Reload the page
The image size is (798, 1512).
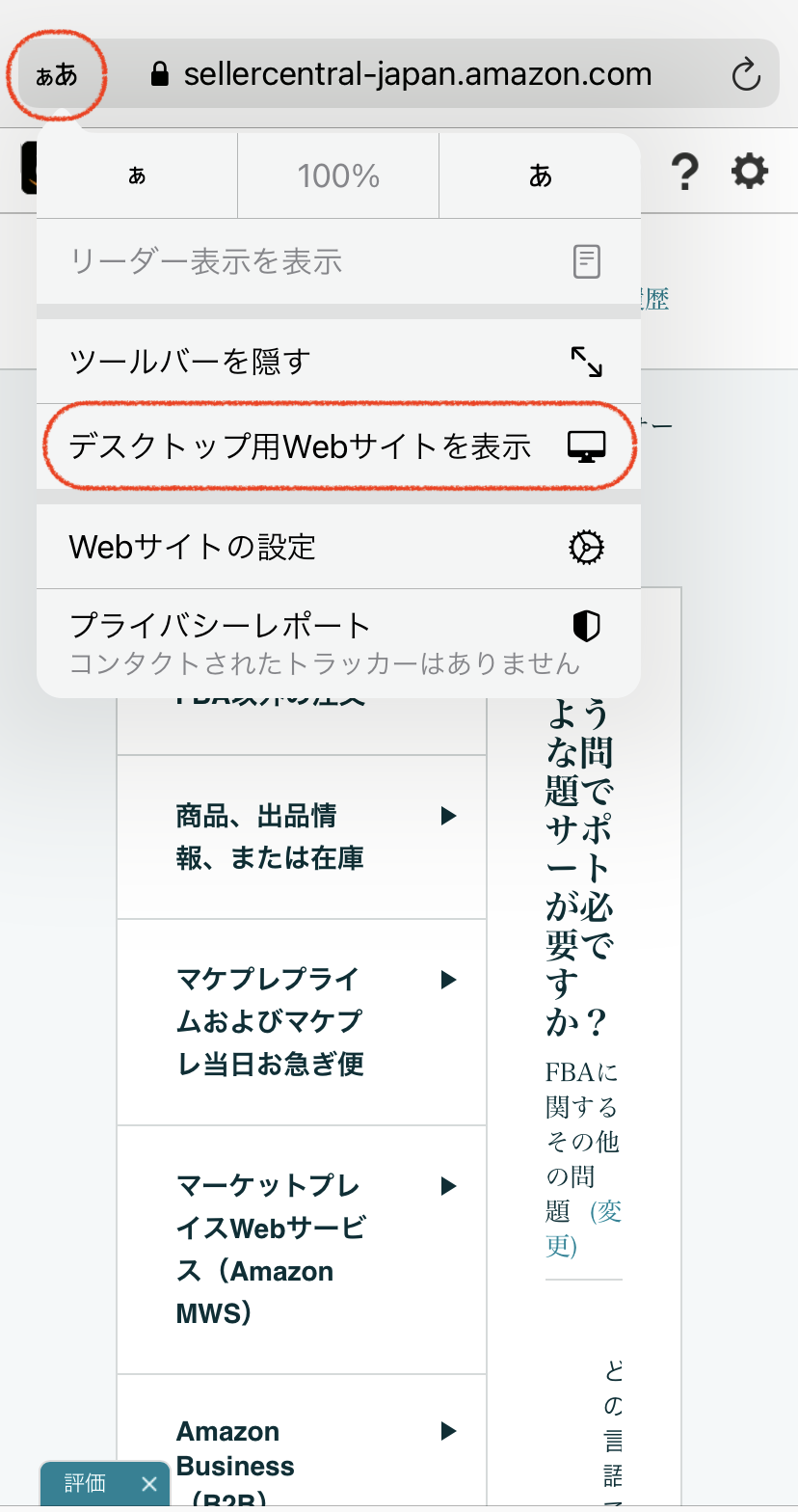point(746,74)
